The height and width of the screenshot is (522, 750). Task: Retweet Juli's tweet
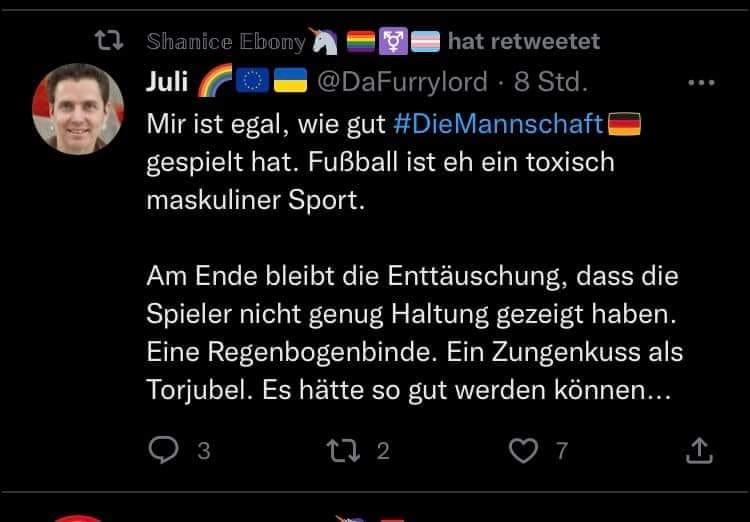(343, 451)
